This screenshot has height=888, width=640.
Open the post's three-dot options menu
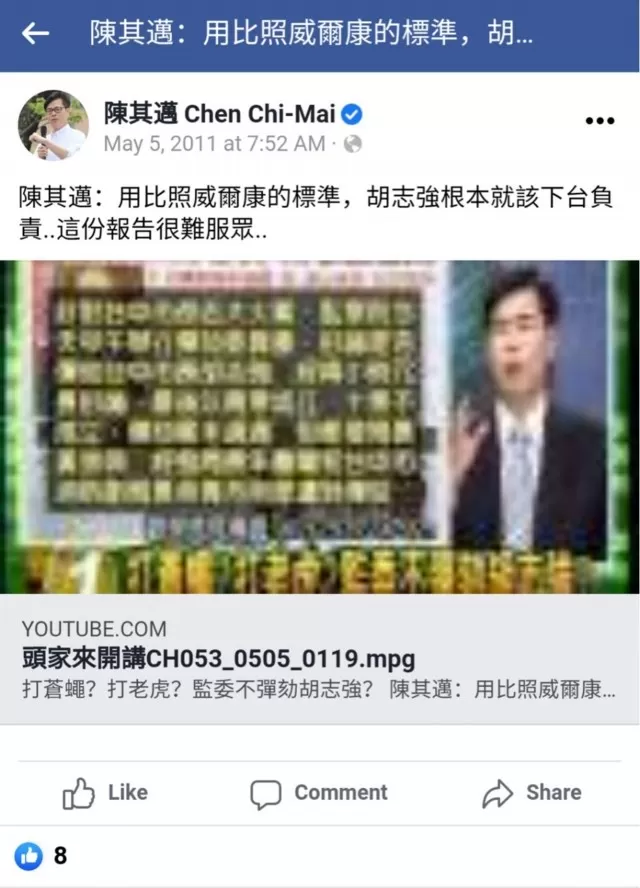click(x=600, y=121)
